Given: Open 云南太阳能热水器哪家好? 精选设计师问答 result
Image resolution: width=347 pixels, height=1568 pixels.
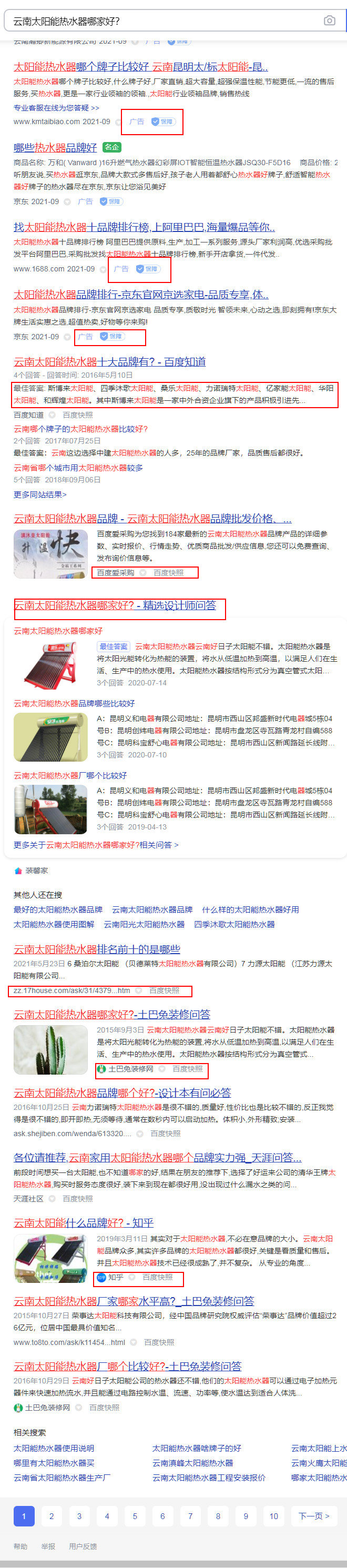Looking at the screenshot, I should pyautogui.click(x=115, y=605).
